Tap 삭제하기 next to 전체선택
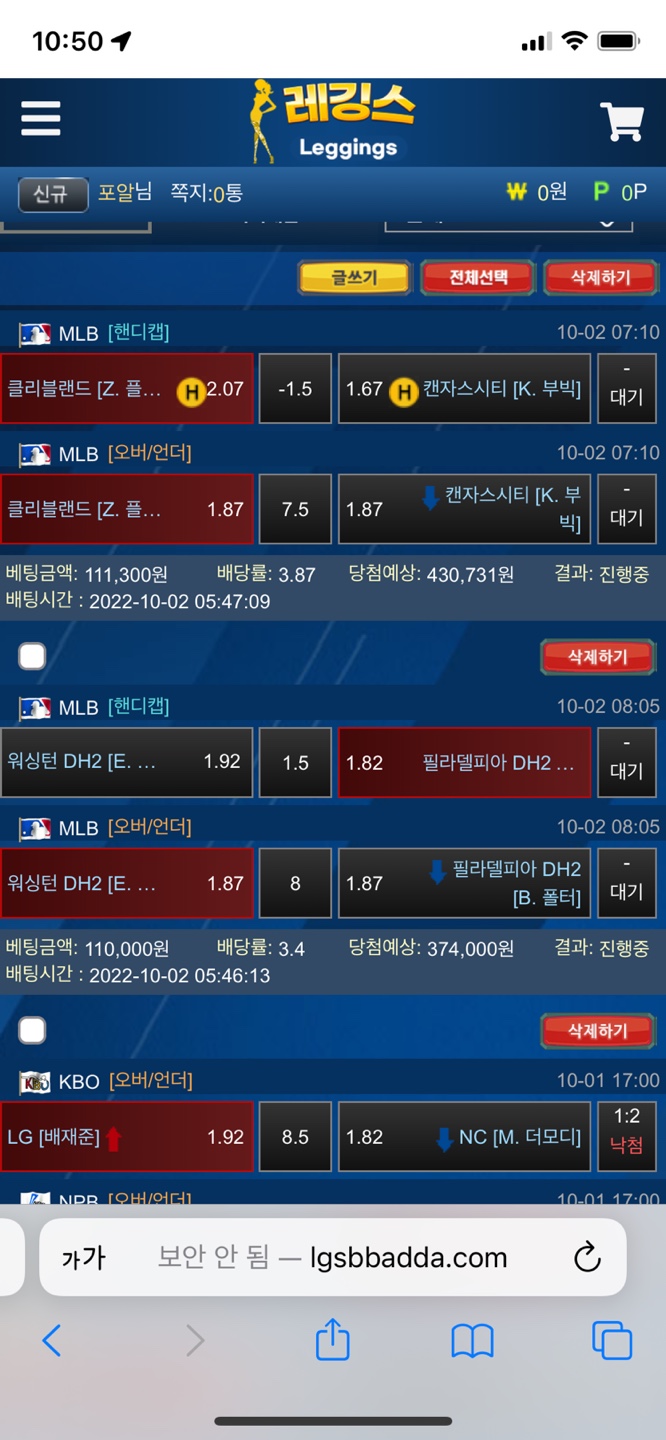 [x=600, y=277]
